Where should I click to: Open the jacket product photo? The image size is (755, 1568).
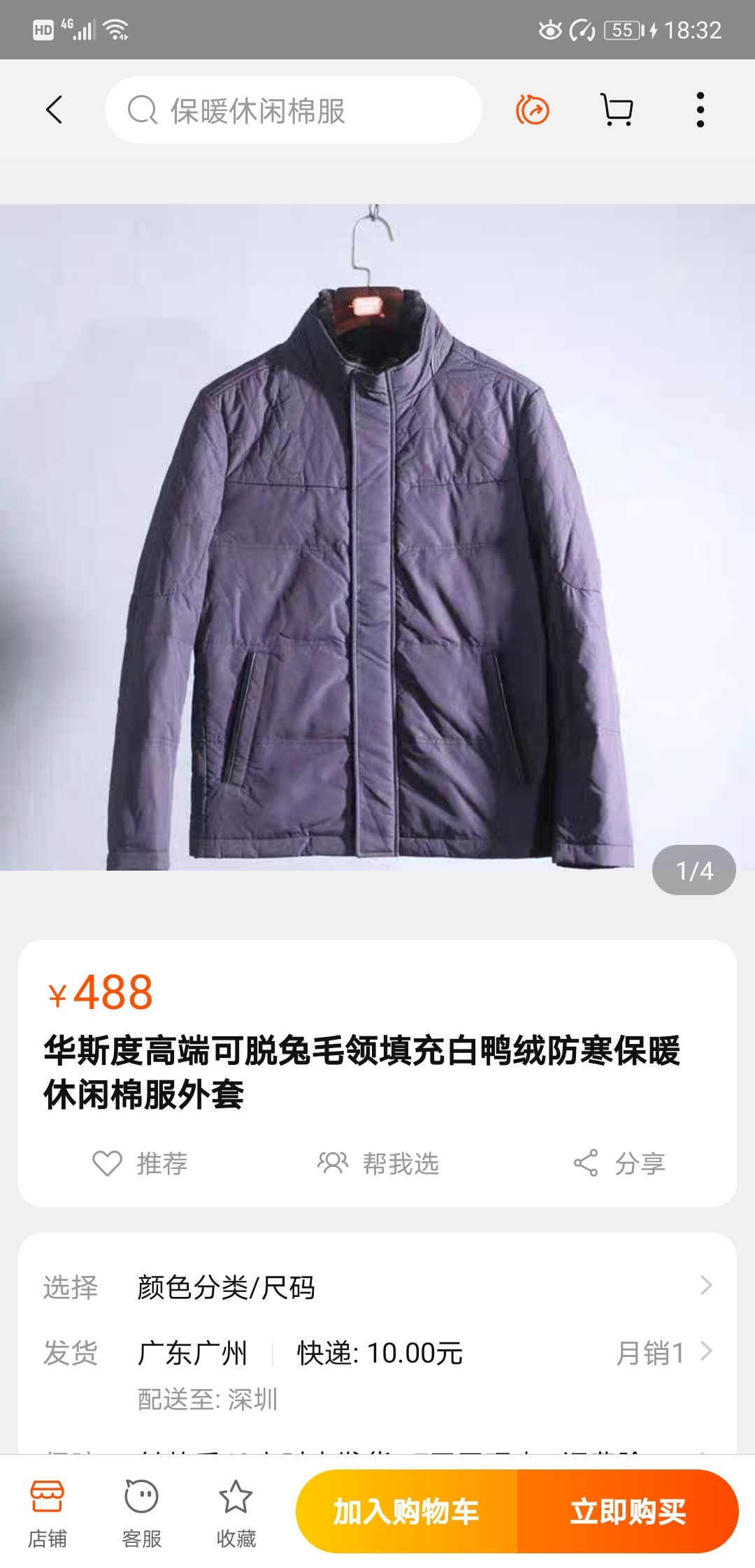tap(377, 537)
